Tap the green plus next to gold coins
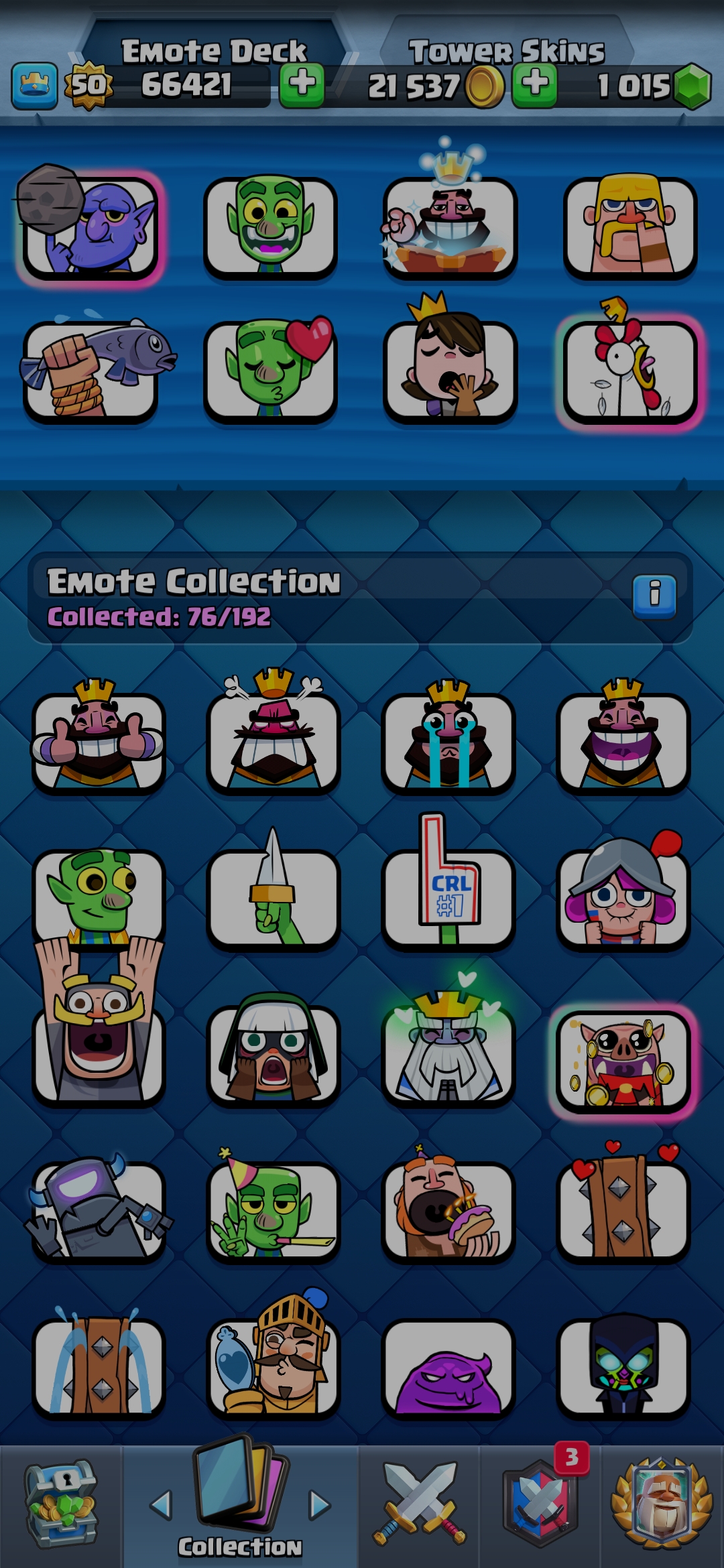724x1568 pixels. [x=534, y=84]
